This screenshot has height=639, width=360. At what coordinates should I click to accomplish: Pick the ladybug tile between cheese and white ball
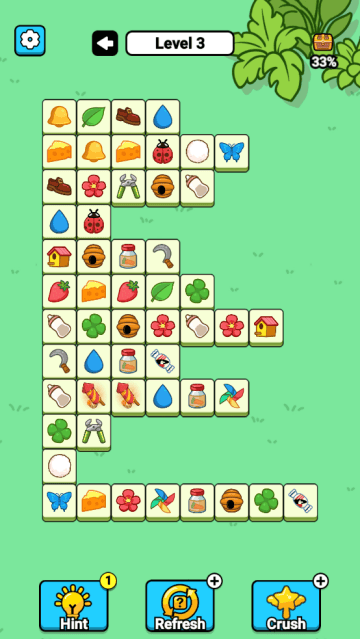click(x=163, y=153)
